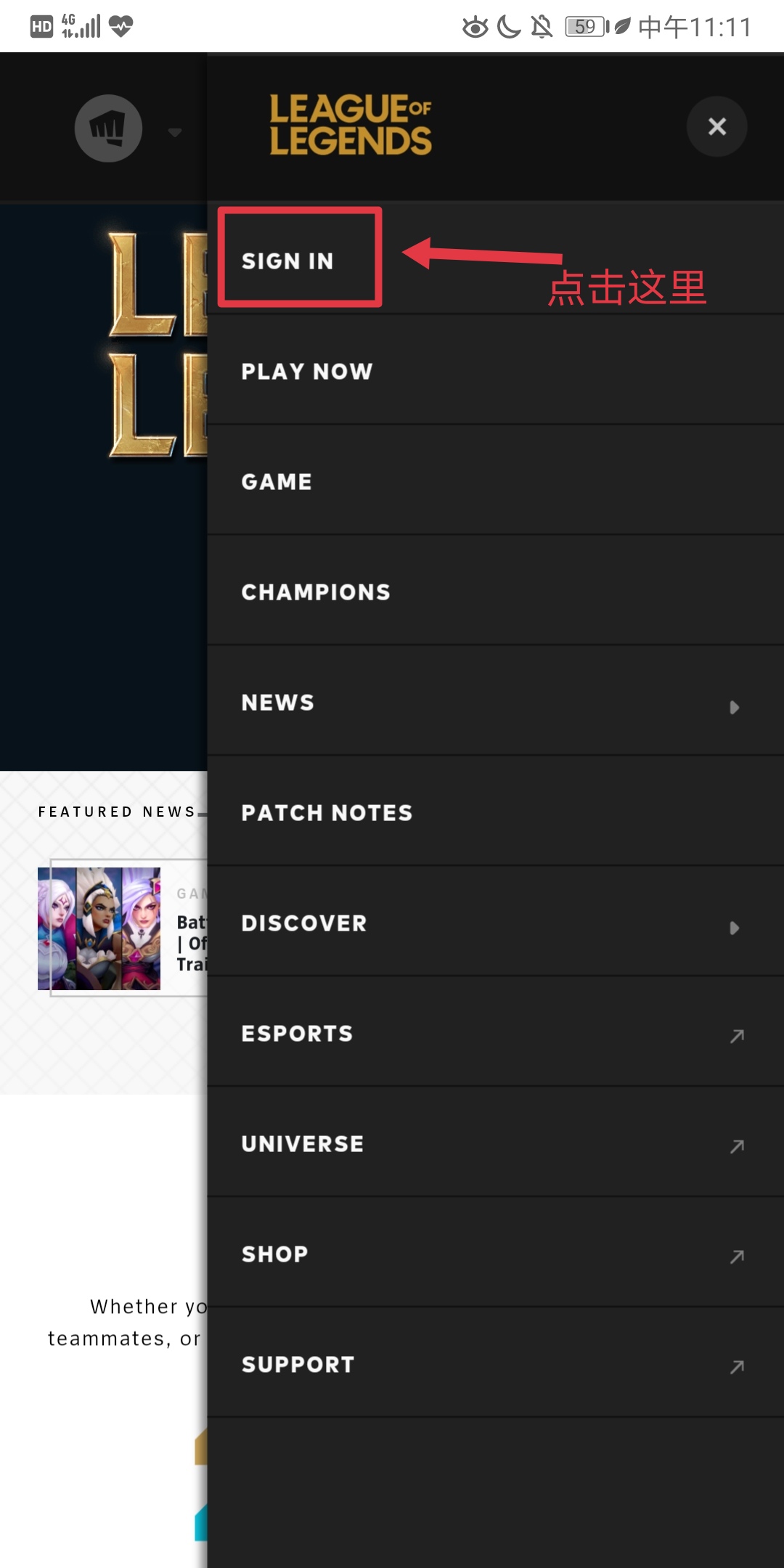Expand the NEWS submenu
This screenshot has width=784, height=1568.
pos(733,706)
